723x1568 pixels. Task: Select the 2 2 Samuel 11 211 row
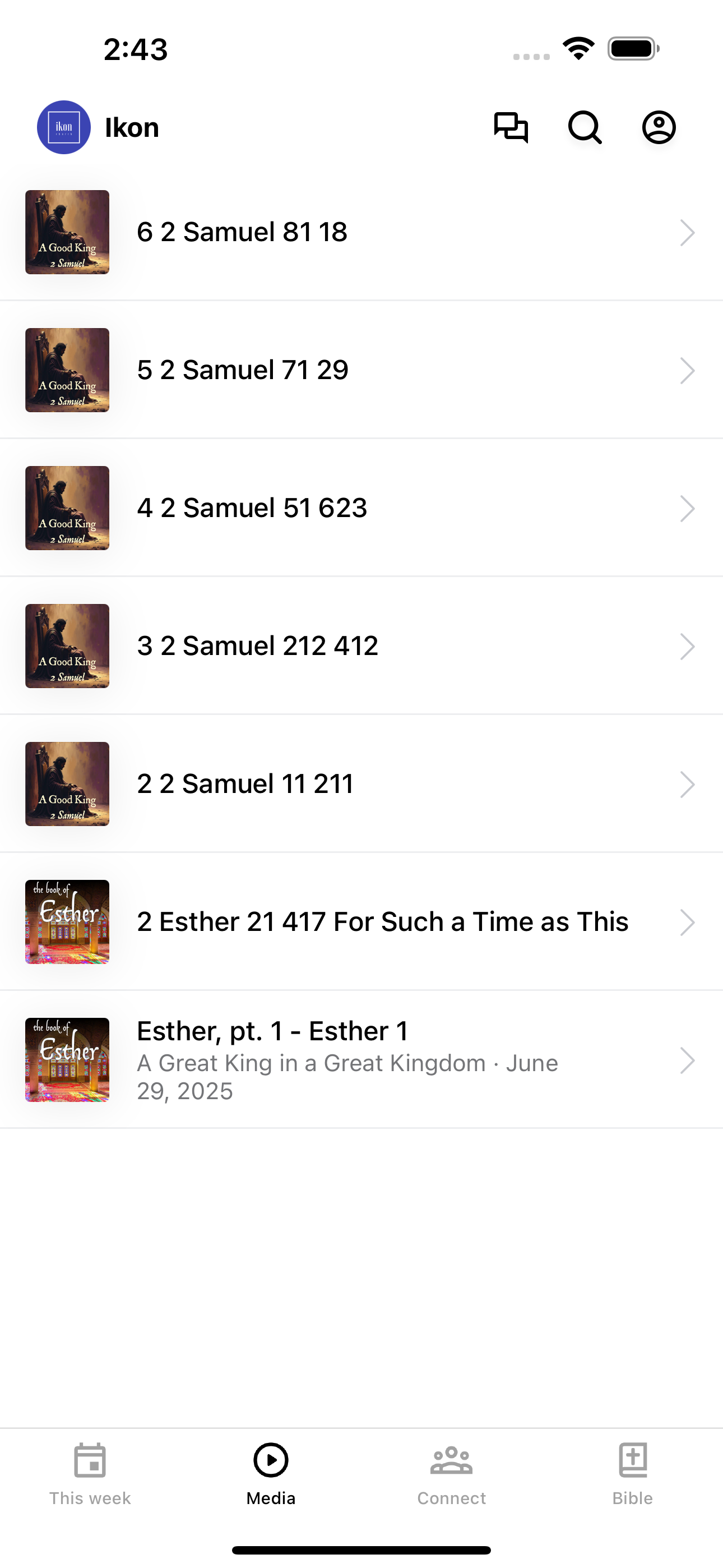pyautogui.click(x=361, y=784)
